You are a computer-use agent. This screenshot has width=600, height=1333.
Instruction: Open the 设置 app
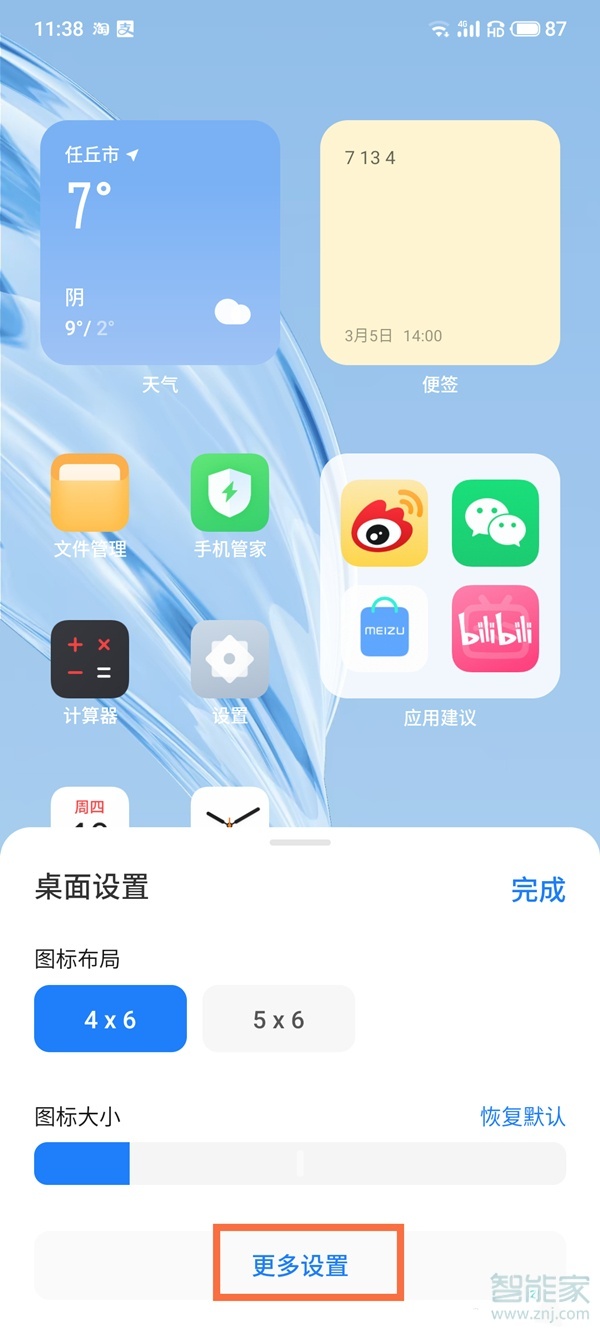[230, 658]
